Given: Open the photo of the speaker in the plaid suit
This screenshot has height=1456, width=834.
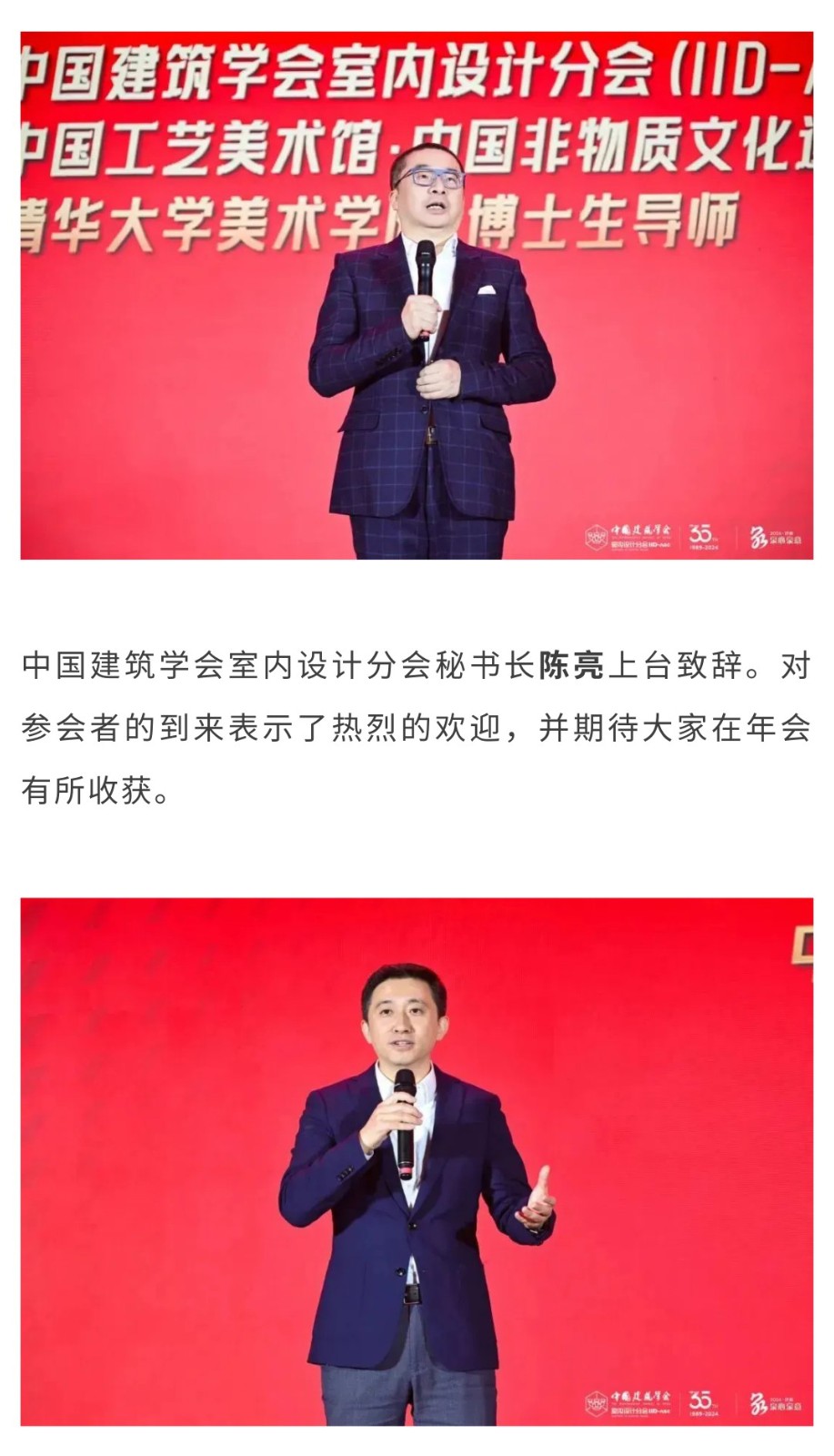Looking at the screenshot, I should pyautogui.click(x=417, y=296).
